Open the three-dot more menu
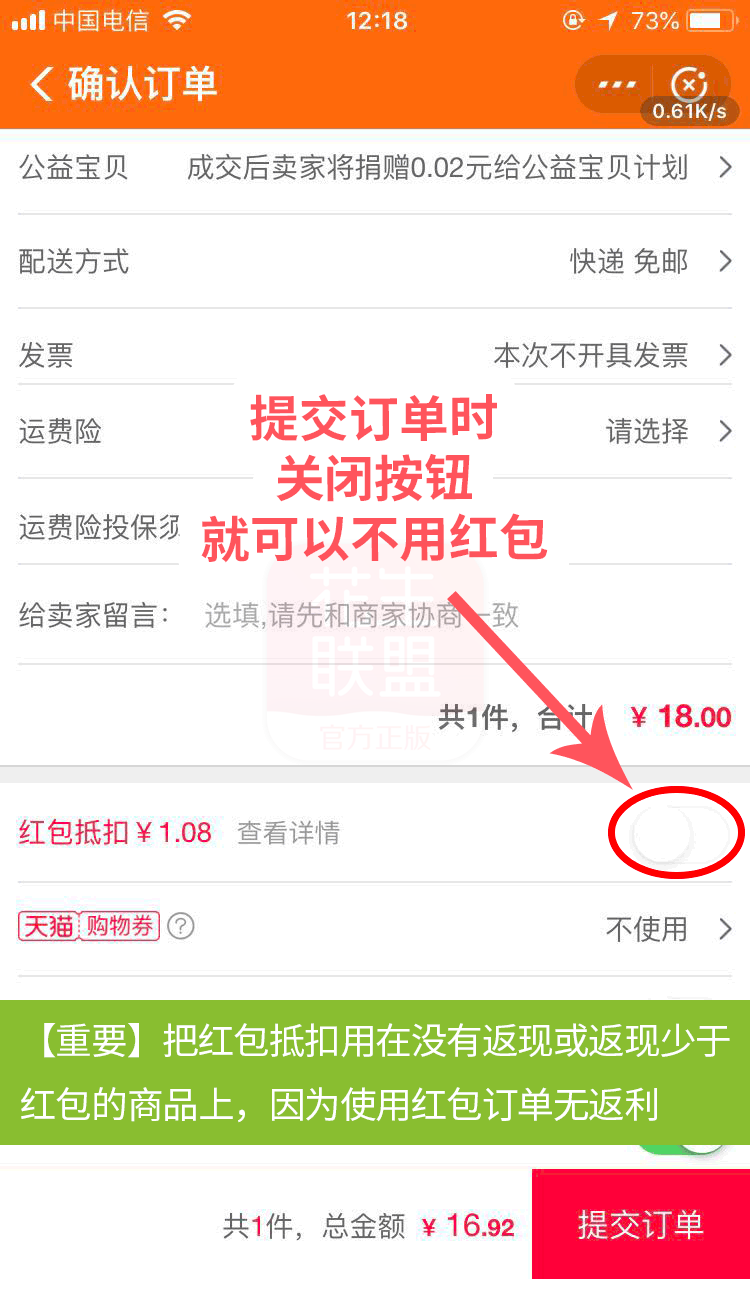The width and height of the screenshot is (750, 1304). coord(616,84)
